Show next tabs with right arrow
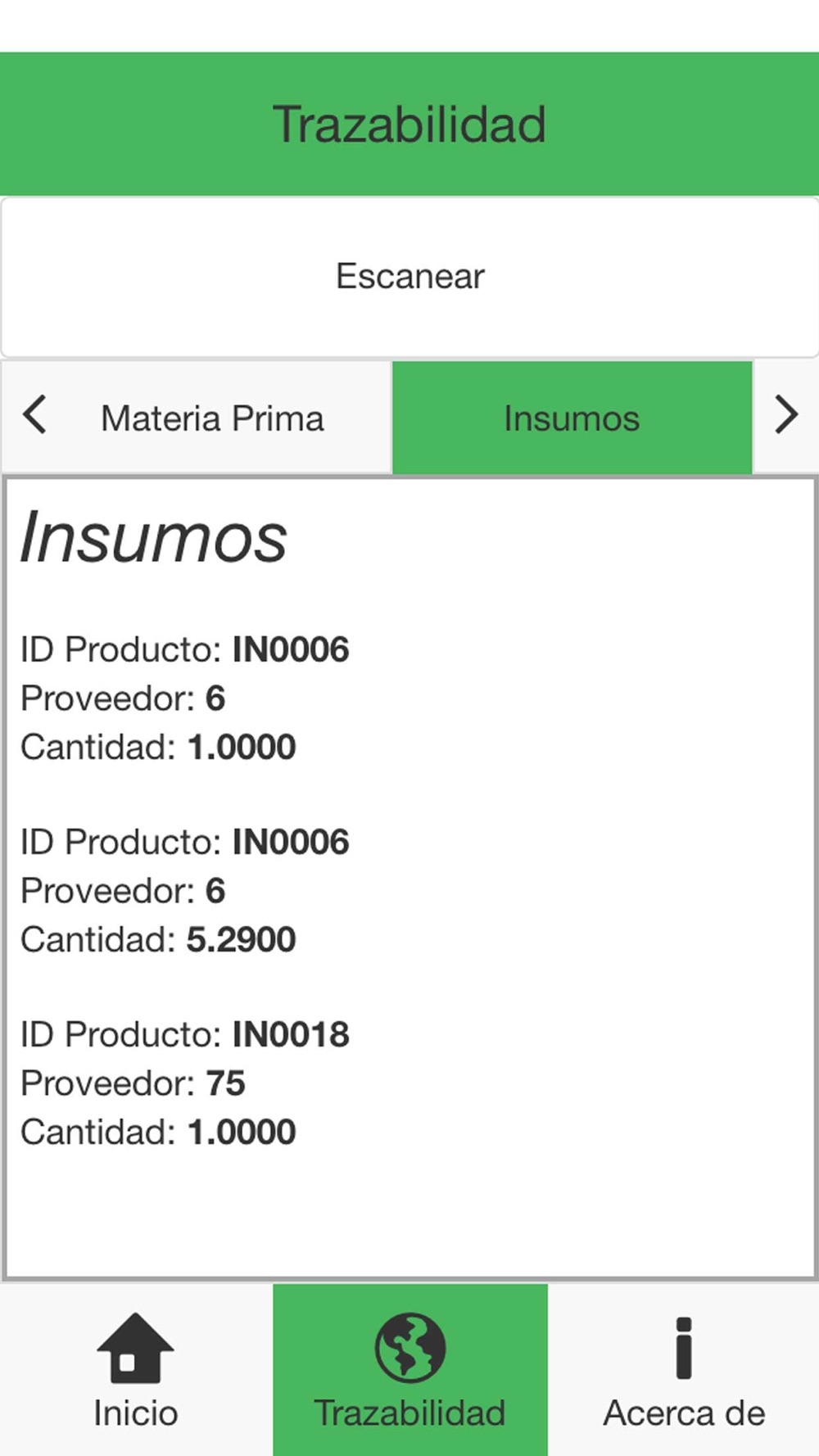 click(786, 415)
